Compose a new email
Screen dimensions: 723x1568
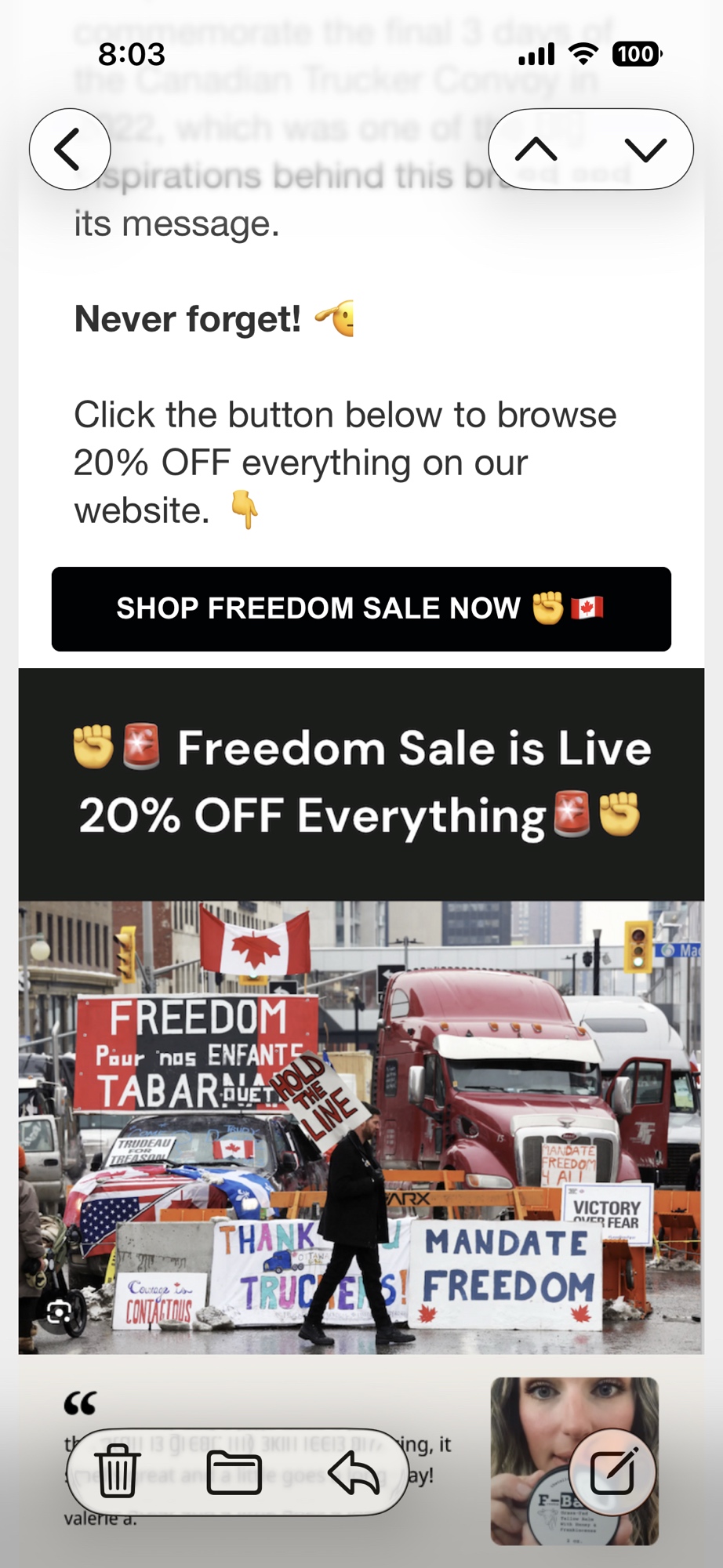click(x=612, y=1472)
